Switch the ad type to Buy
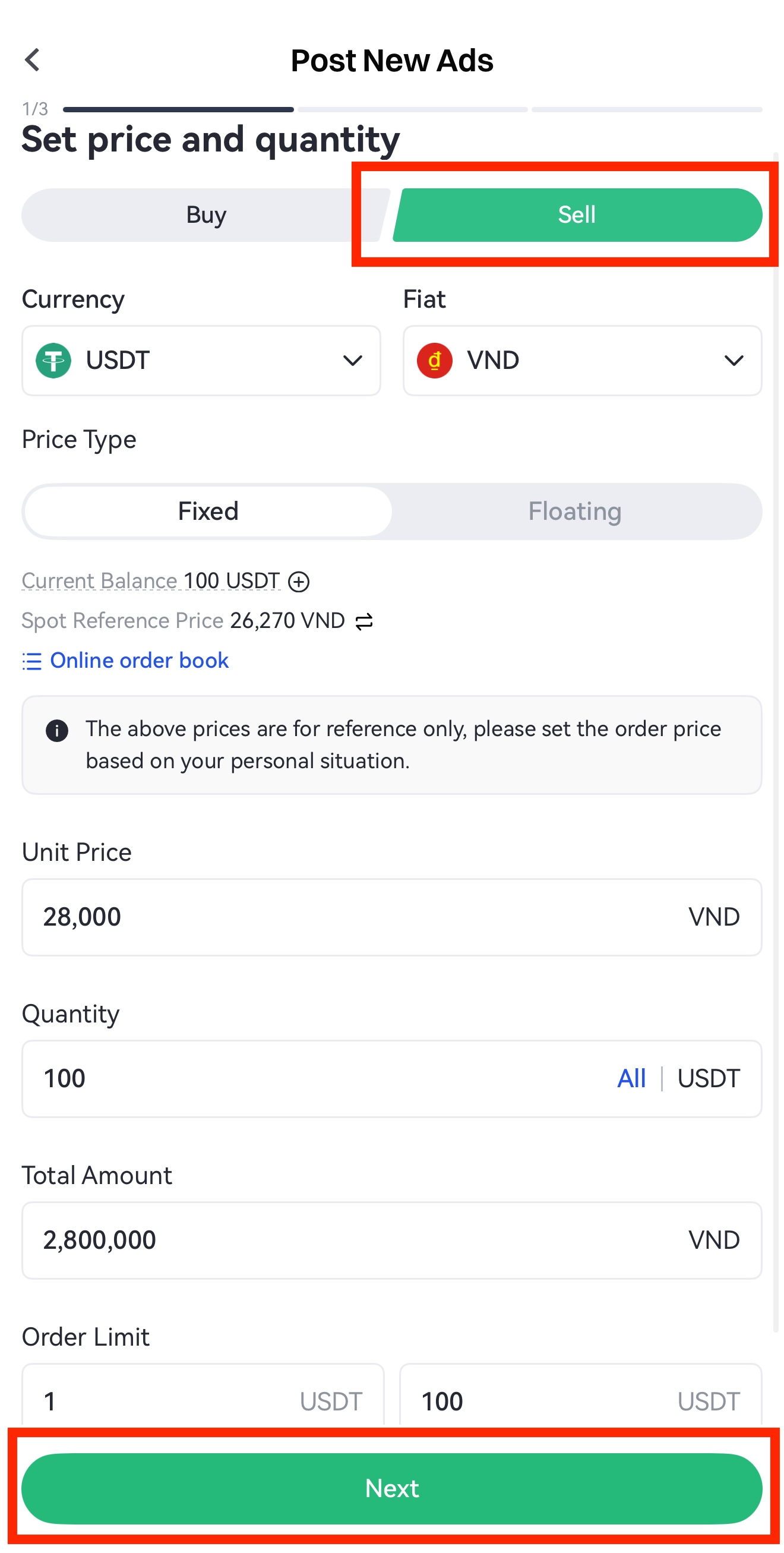The height and width of the screenshot is (1553, 784). pos(205,214)
